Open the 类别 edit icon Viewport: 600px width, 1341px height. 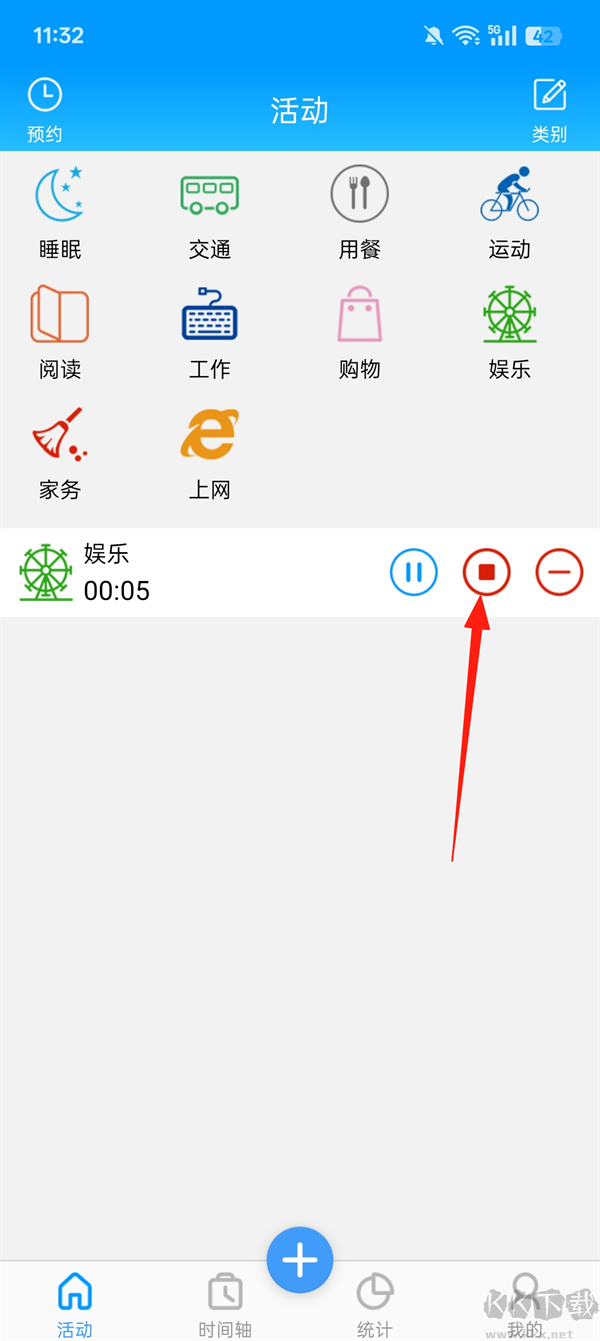pyautogui.click(x=549, y=96)
